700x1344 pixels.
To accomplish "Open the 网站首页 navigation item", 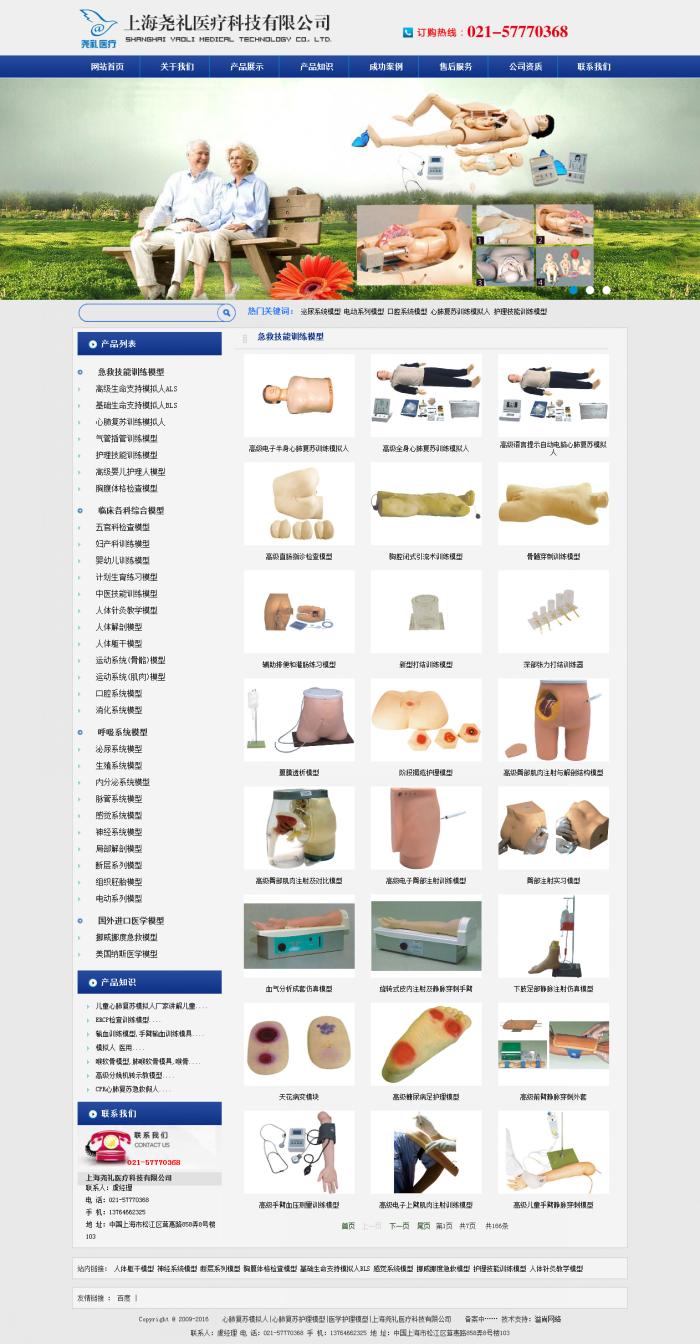I will [x=107, y=67].
